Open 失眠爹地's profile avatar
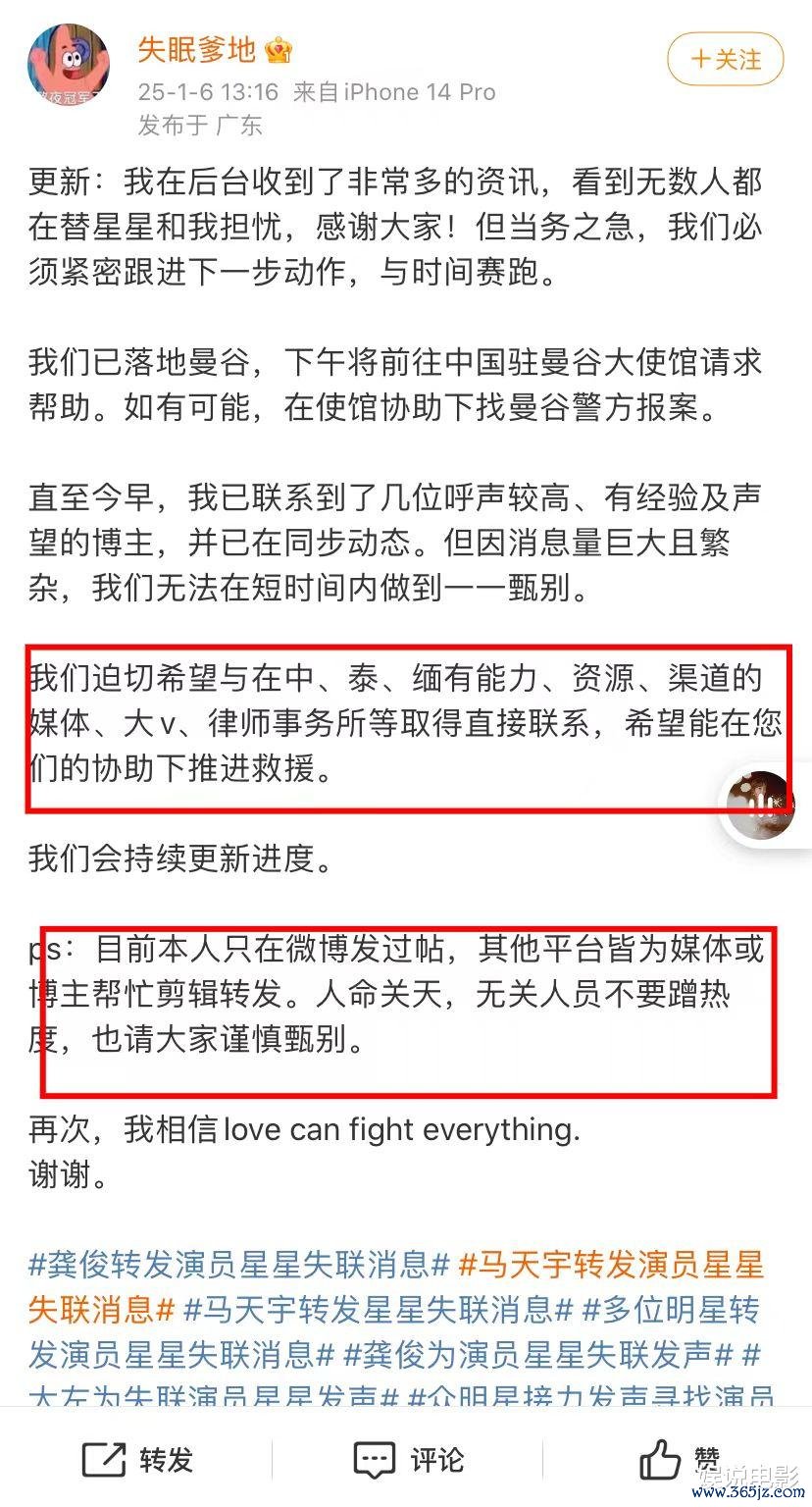The image size is (812, 1507). point(68,66)
